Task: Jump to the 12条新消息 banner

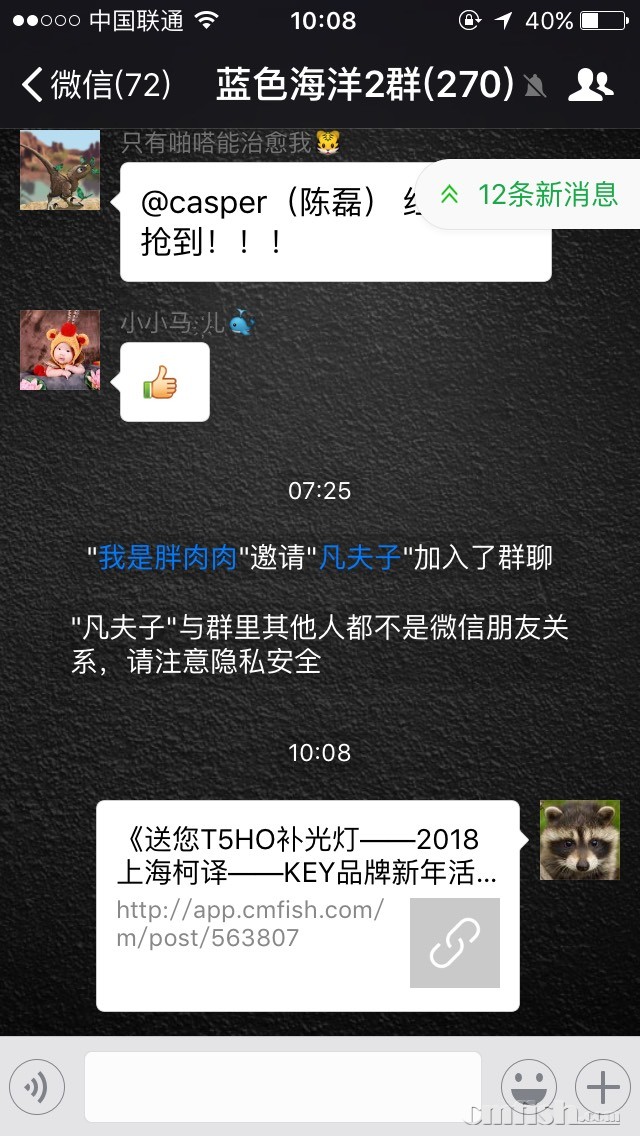Action: click(x=532, y=194)
